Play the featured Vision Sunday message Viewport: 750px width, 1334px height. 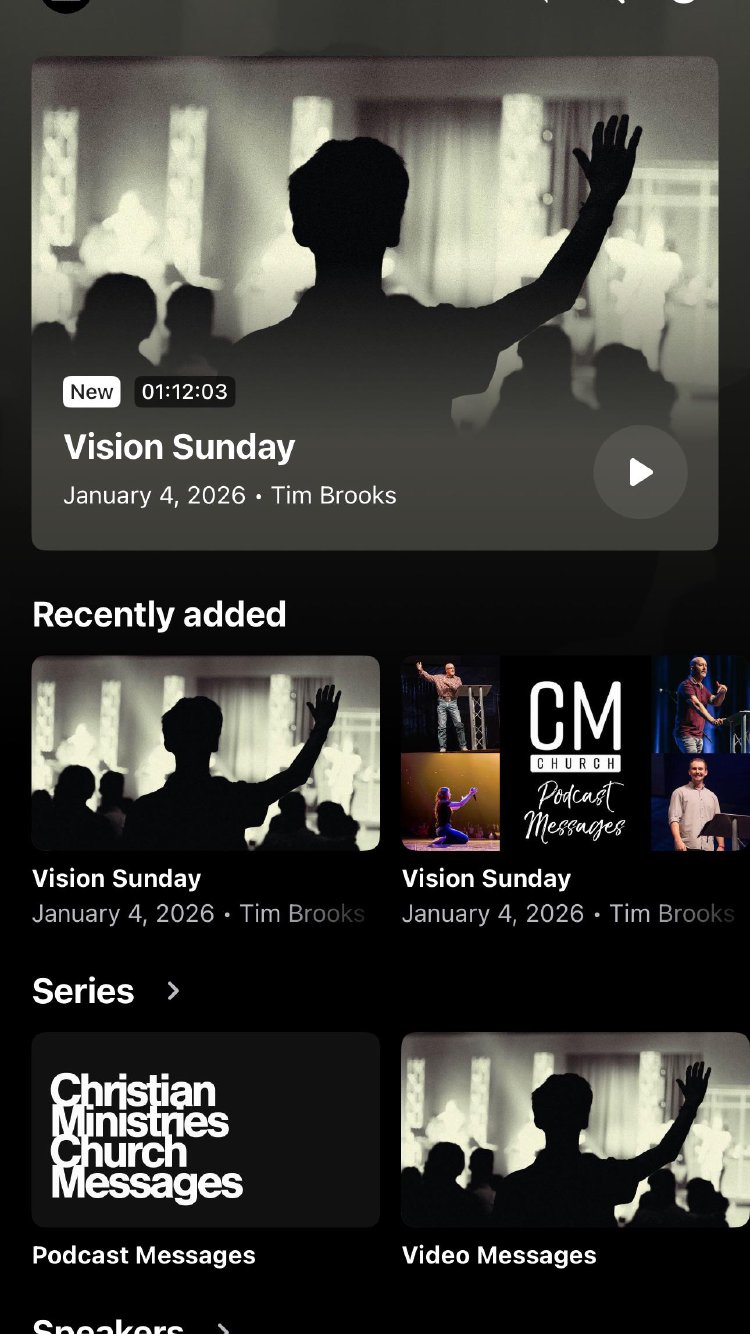[640, 472]
